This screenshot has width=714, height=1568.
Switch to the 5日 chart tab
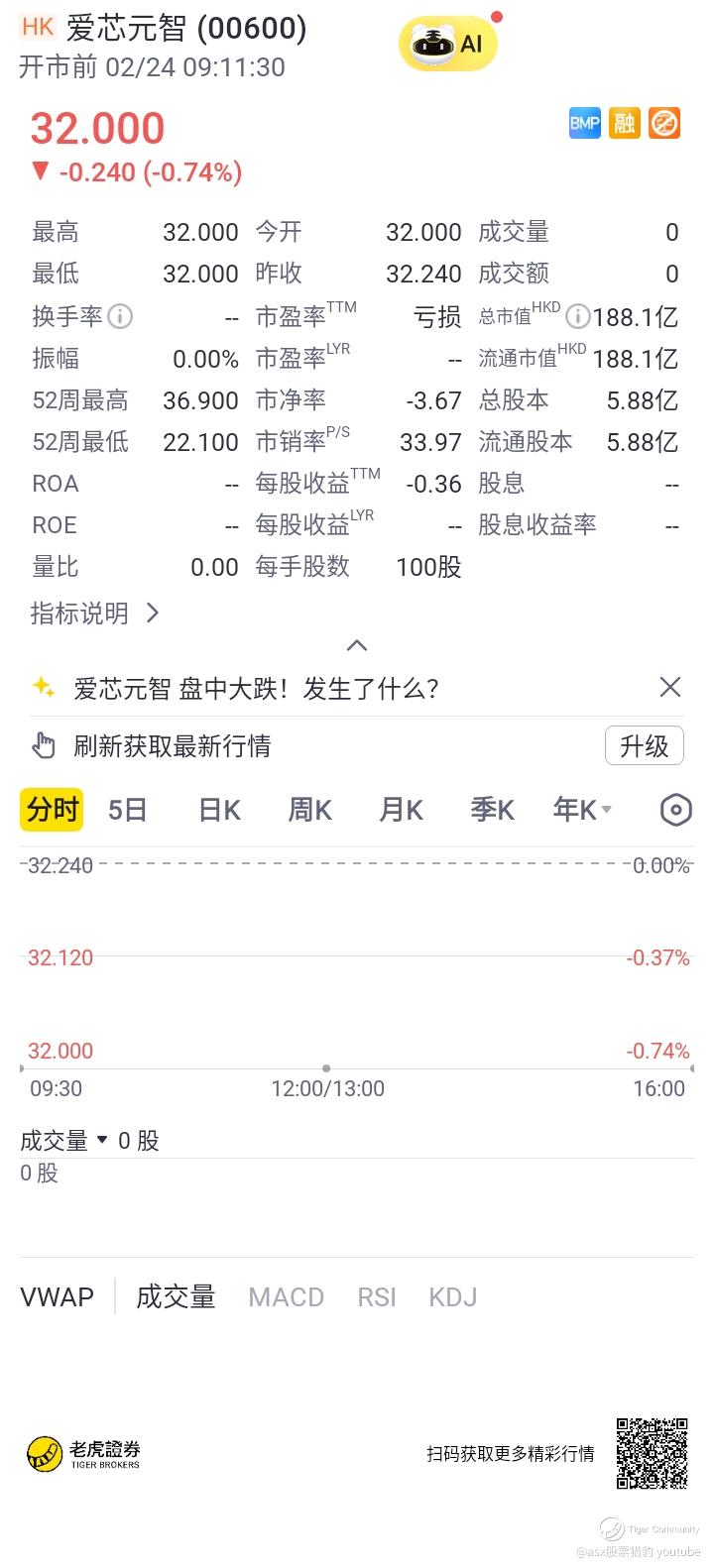(x=128, y=811)
